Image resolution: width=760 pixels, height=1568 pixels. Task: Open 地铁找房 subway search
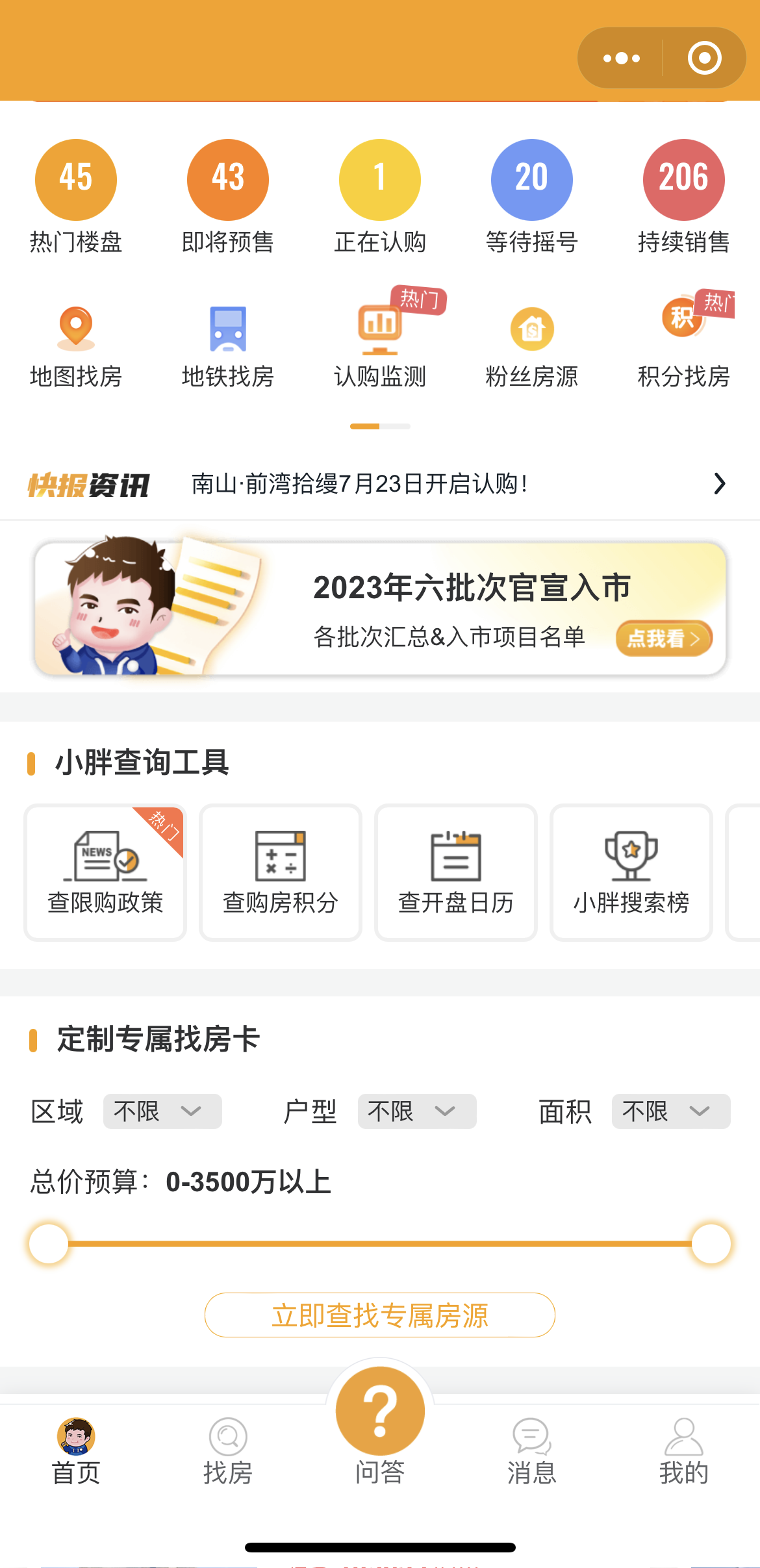tap(227, 348)
